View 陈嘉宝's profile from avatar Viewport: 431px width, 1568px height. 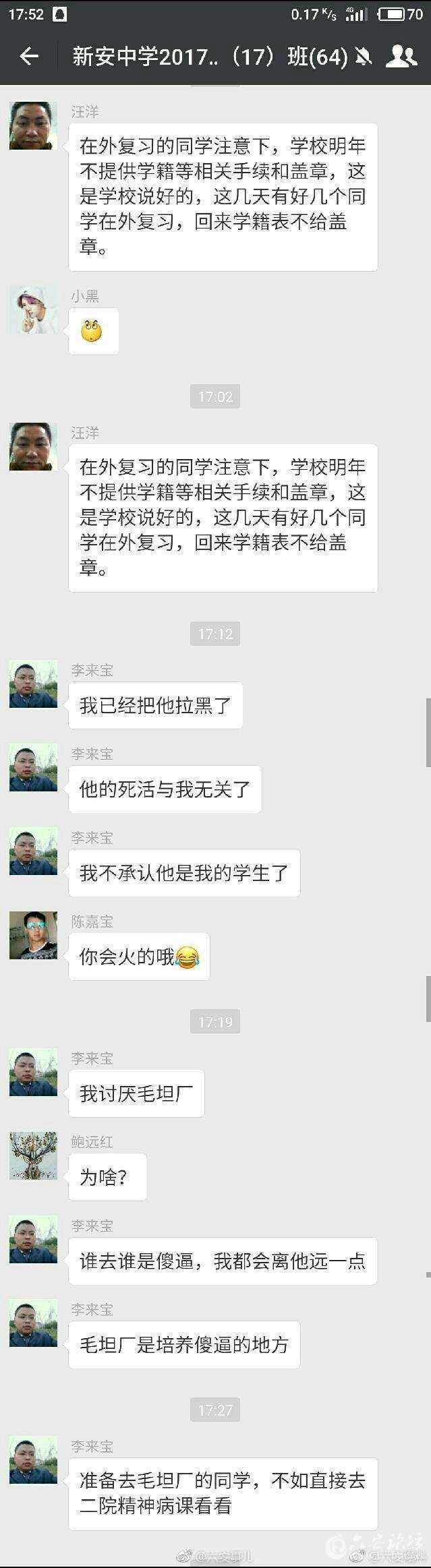(33, 935)
